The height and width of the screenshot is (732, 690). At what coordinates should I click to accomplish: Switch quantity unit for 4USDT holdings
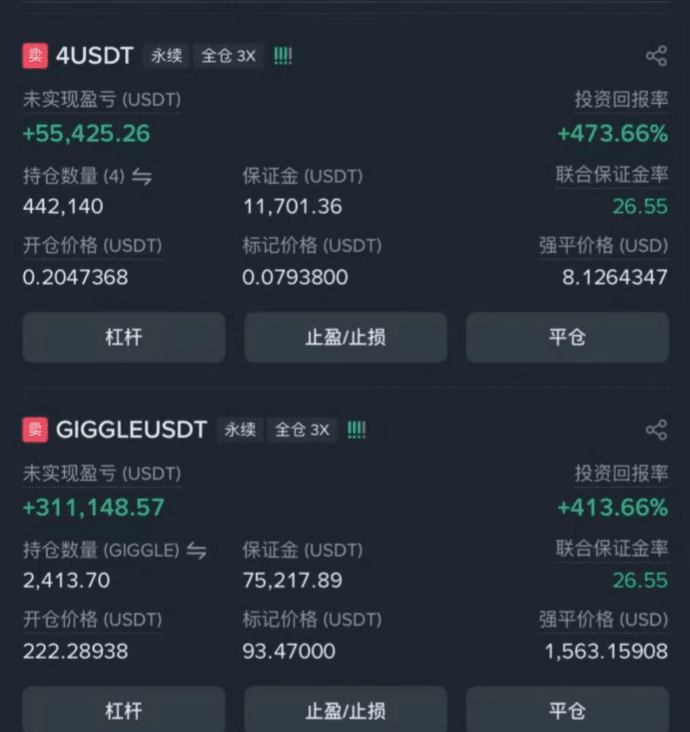(141, 177)
